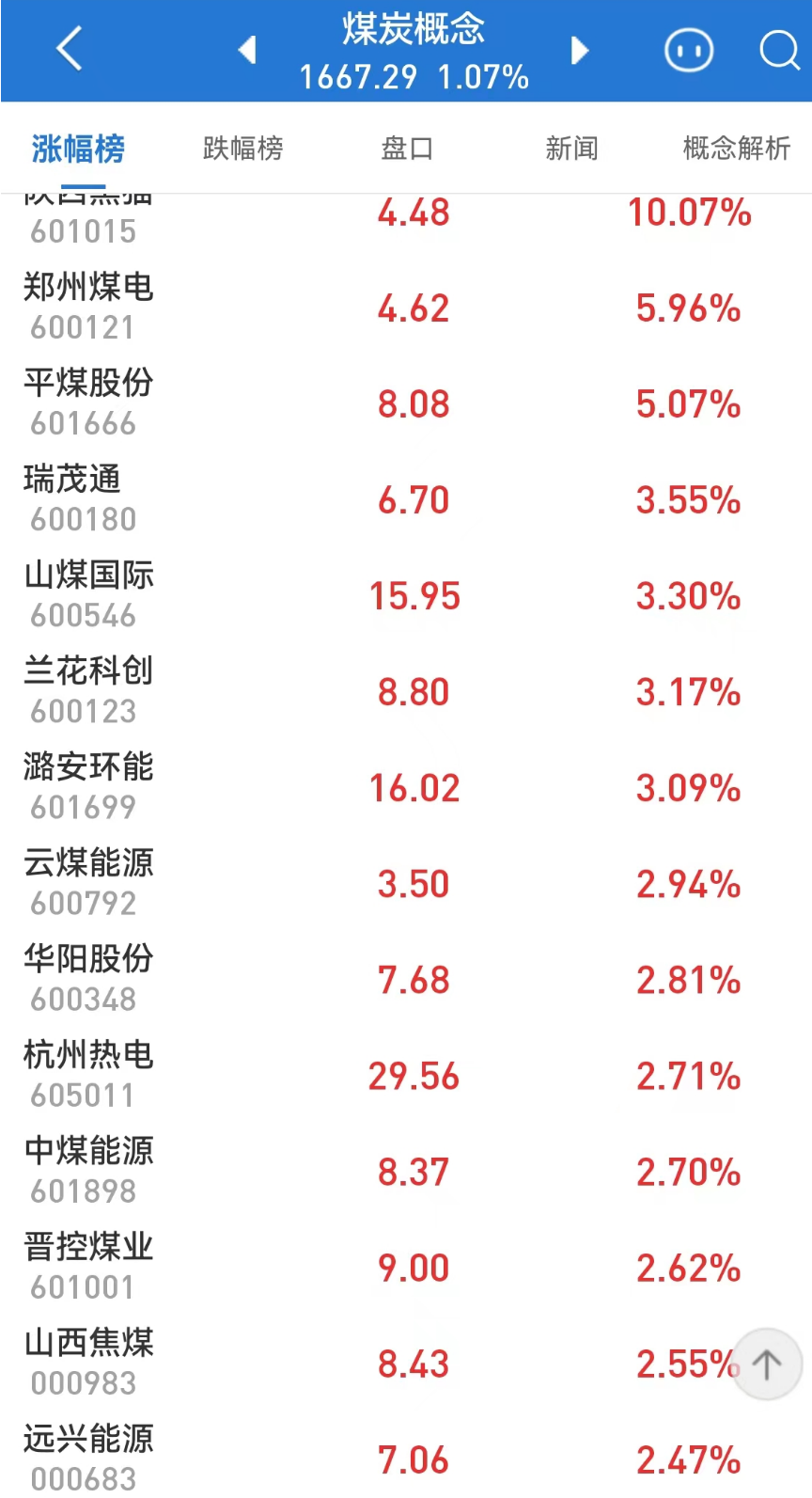
Task: Open stock 瑞茂通 600180
Action: click(406, 499)
